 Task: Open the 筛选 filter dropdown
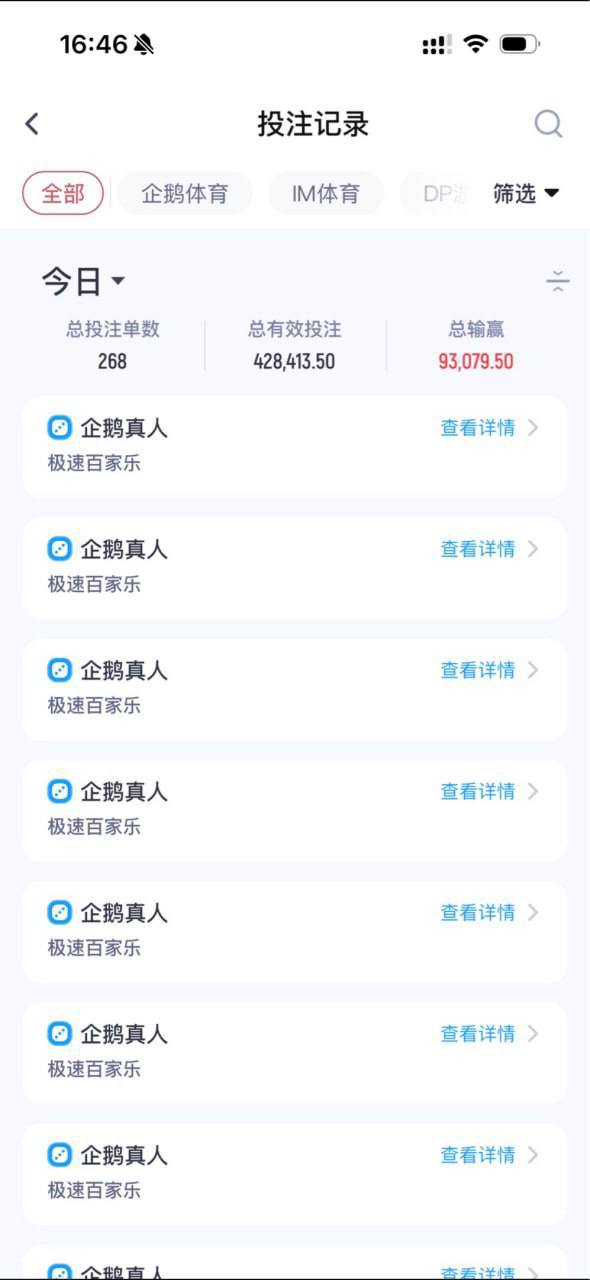pyautogui.click(x=526, y=193)
